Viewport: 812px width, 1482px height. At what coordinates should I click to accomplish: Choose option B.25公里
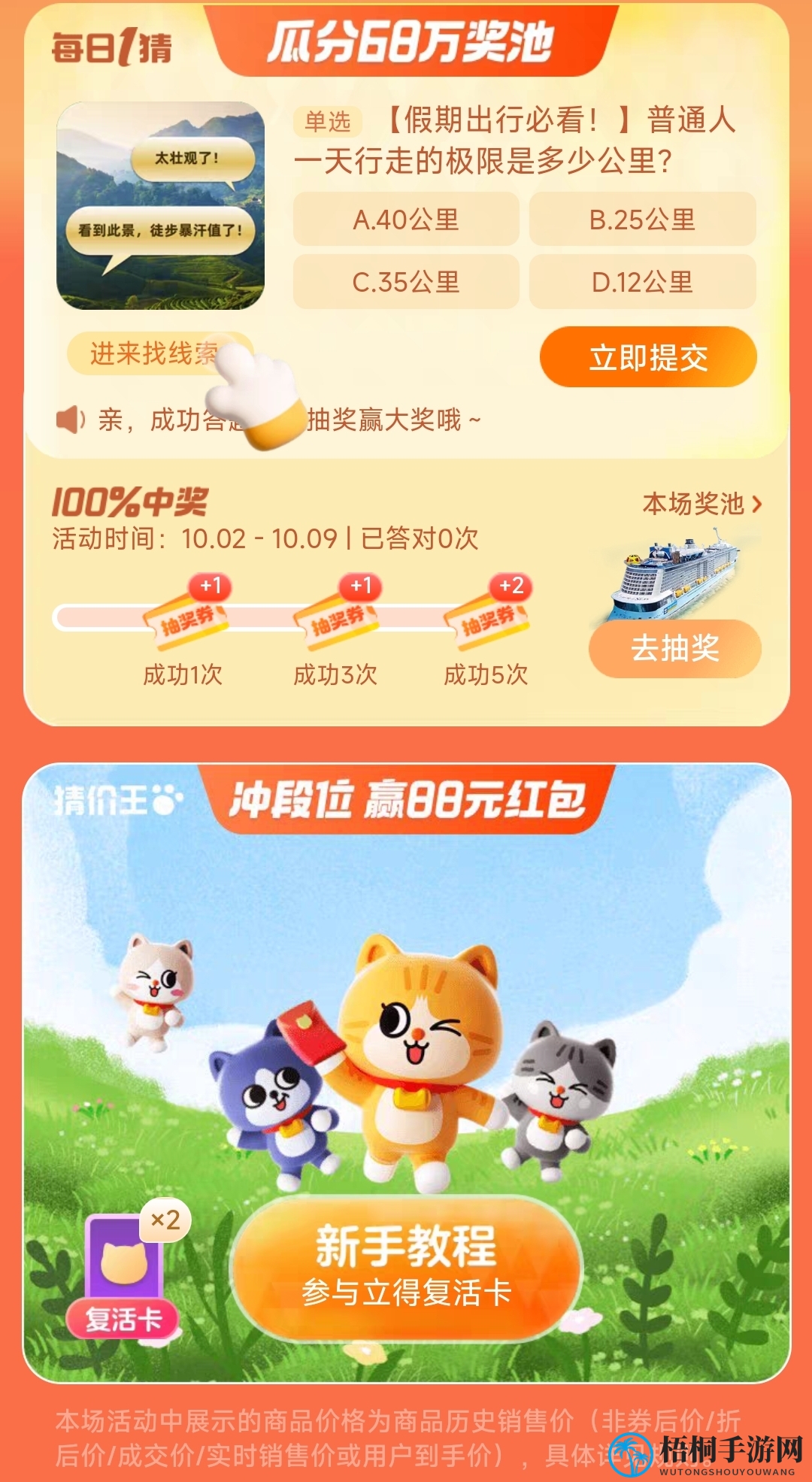[642, 220]
